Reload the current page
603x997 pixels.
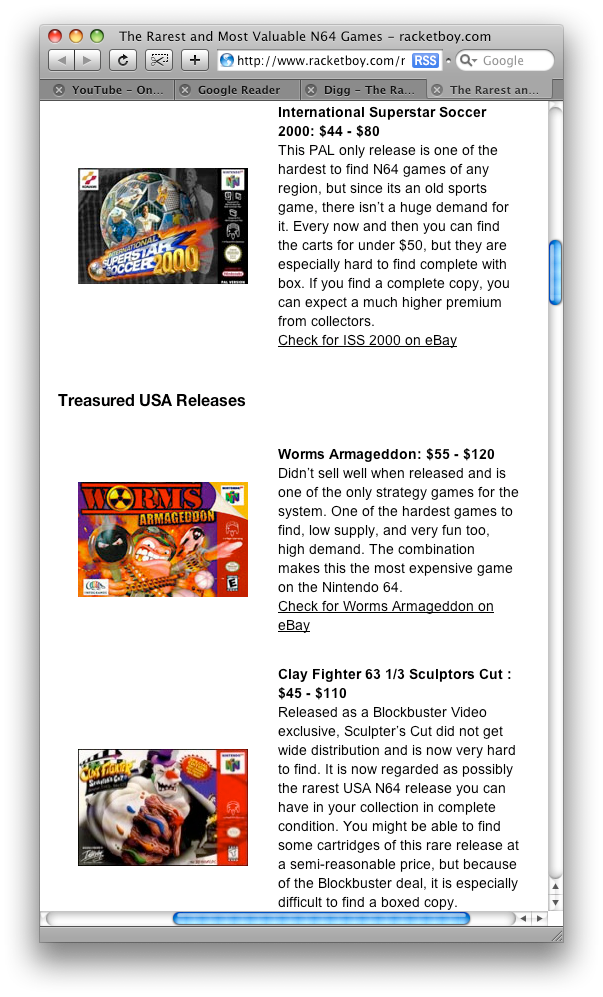point(122,61)
